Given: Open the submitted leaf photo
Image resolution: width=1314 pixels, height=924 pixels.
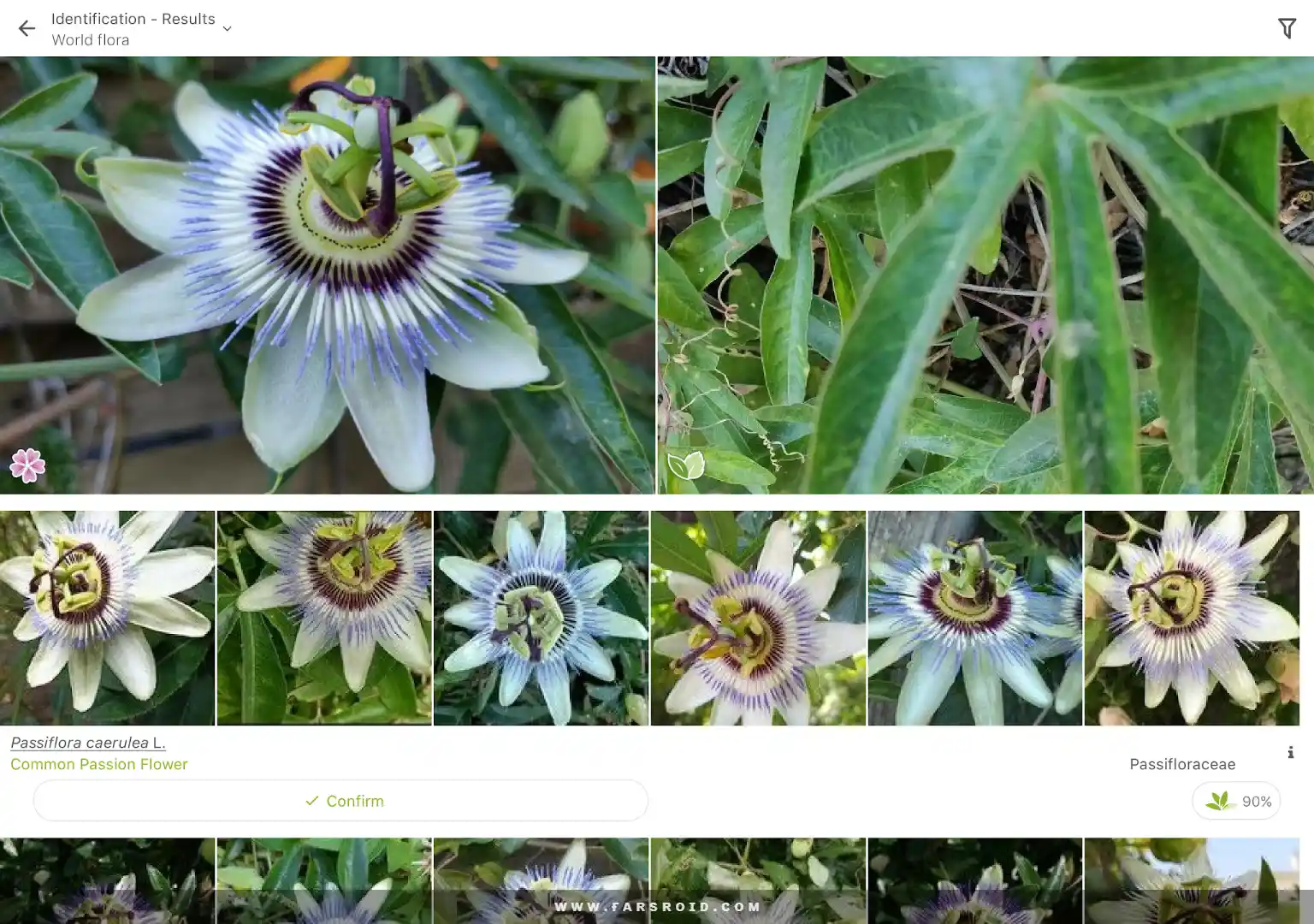Looking at the screenshot, I should tap(985, 275).
